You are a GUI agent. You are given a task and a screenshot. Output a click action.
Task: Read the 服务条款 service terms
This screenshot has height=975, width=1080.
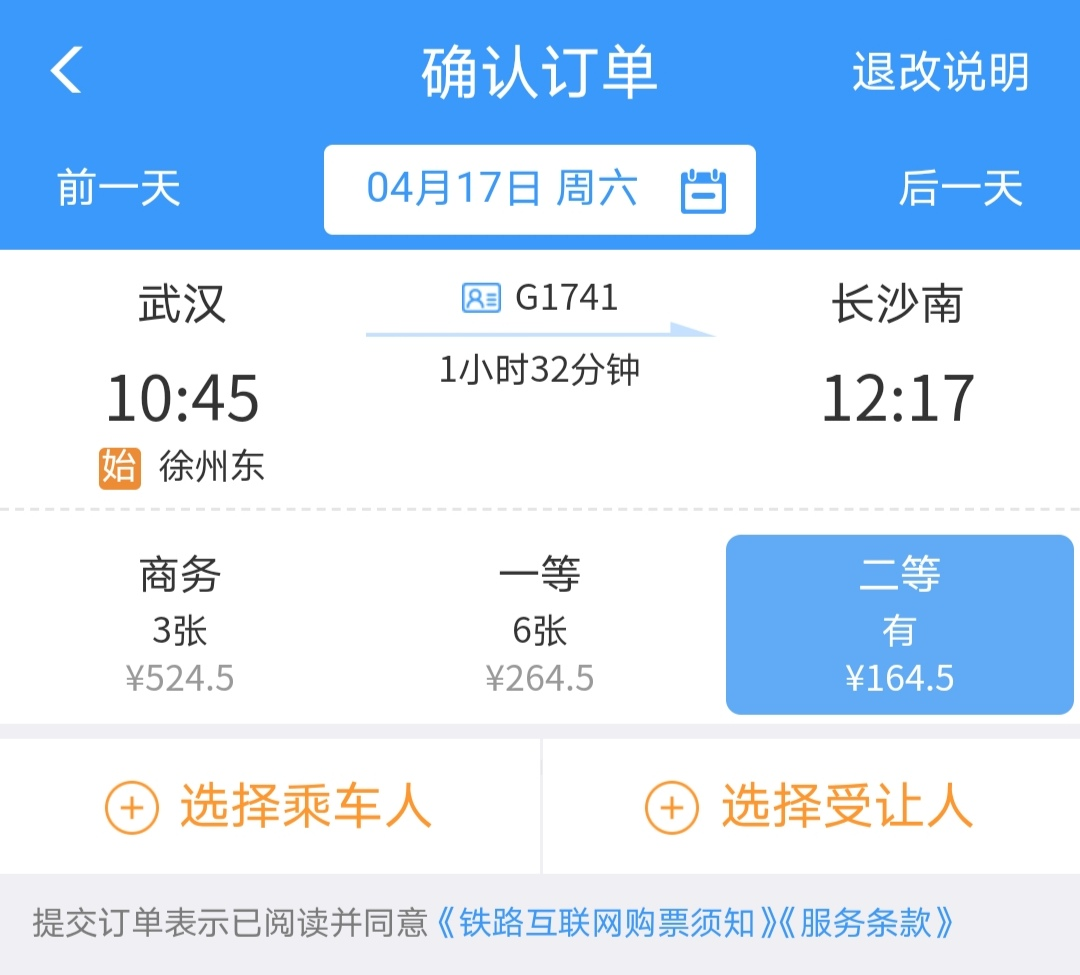(866, 922)
